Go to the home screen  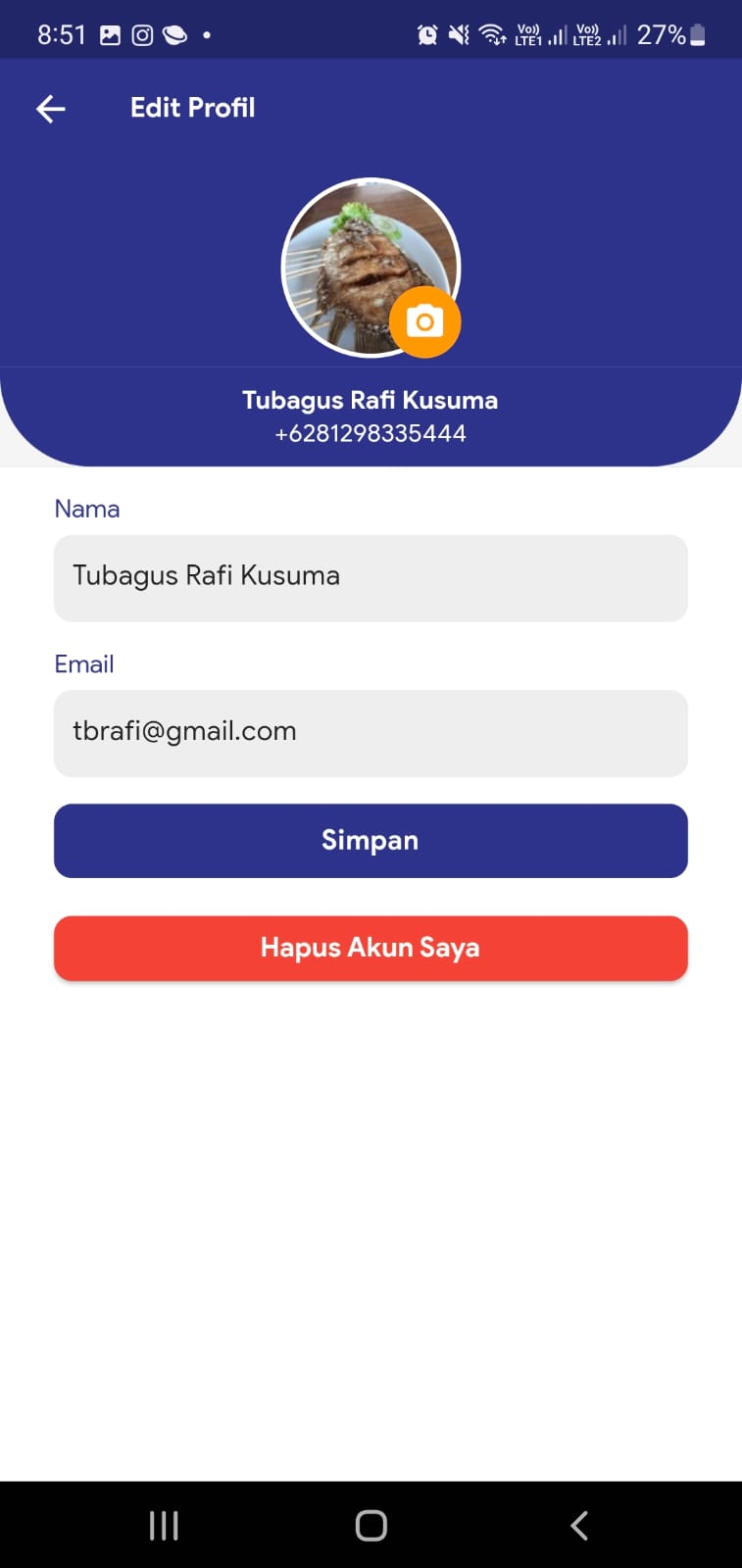[371, 1525]
